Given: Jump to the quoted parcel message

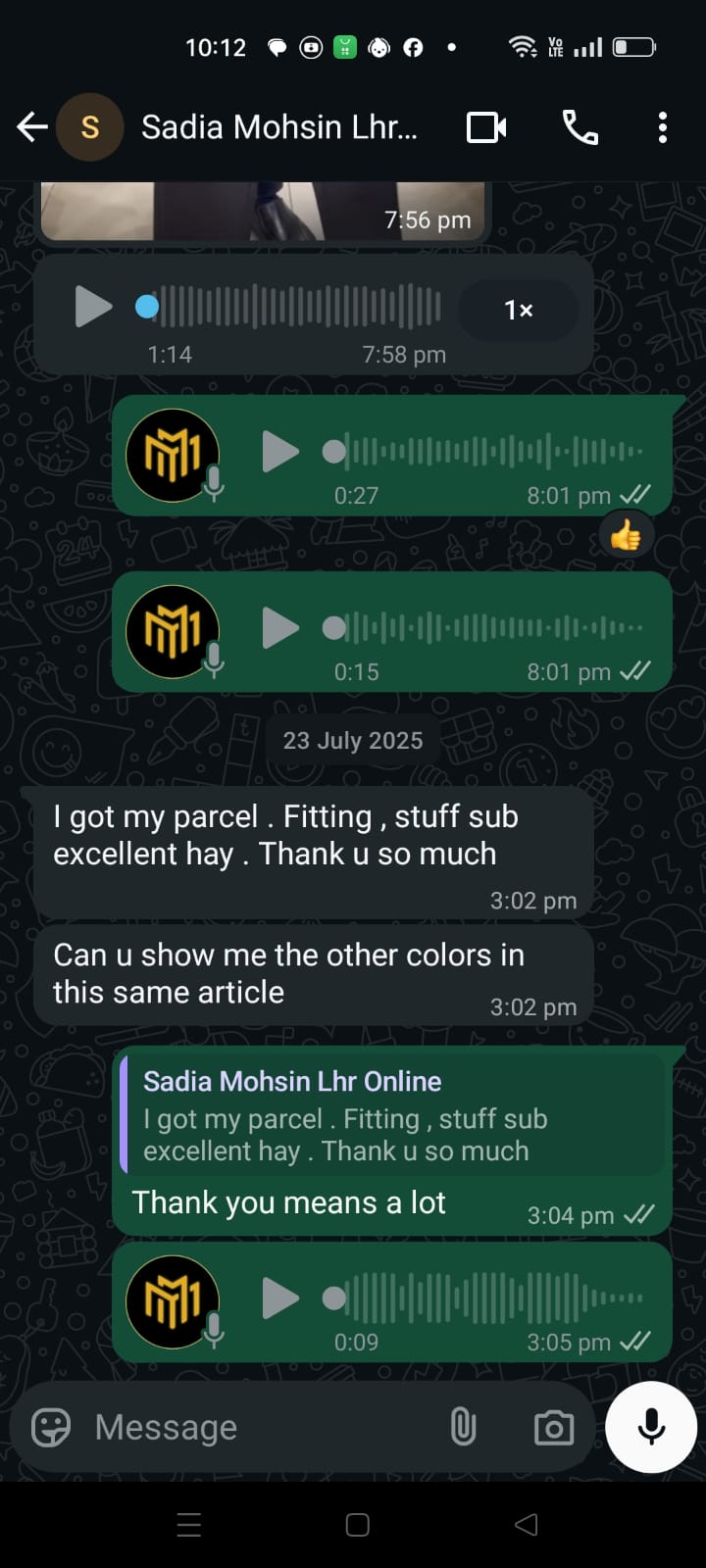Looking at the screenshot, I should [x=392, y=1117].
